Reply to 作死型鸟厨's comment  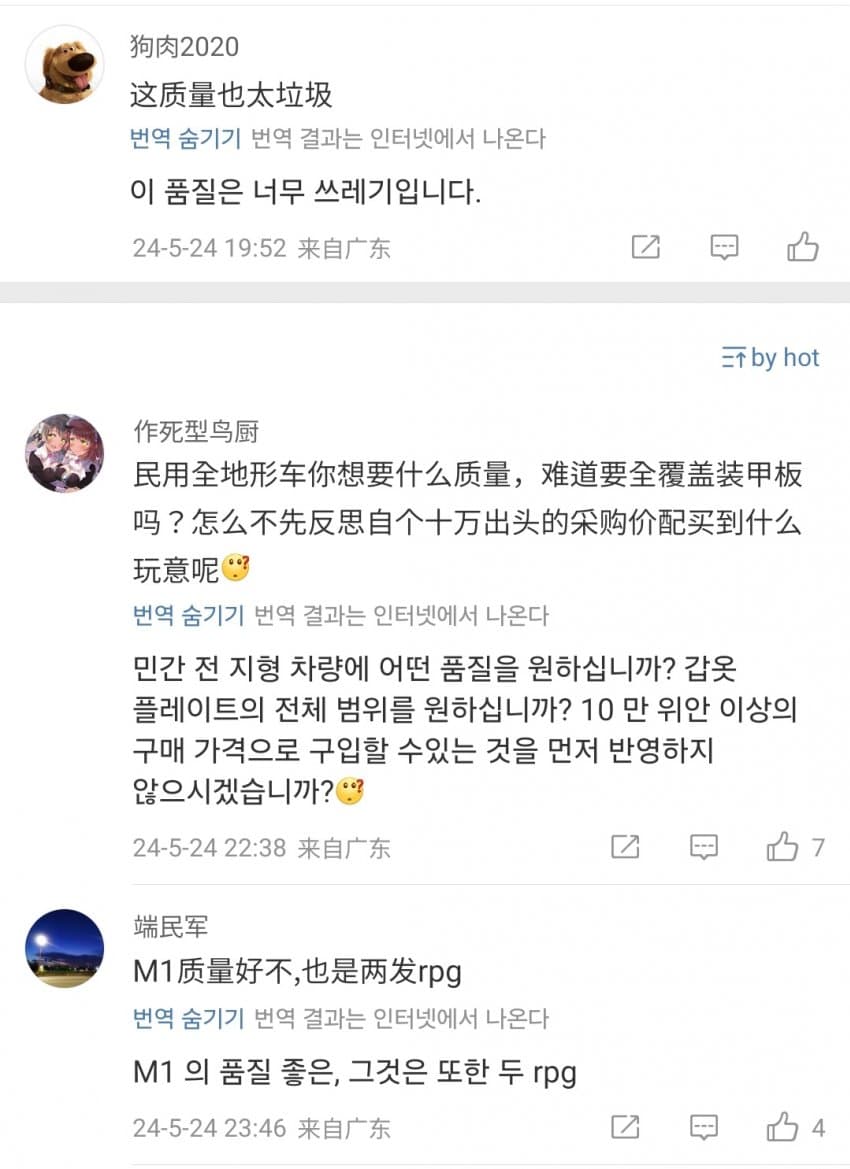coord(704,848)
